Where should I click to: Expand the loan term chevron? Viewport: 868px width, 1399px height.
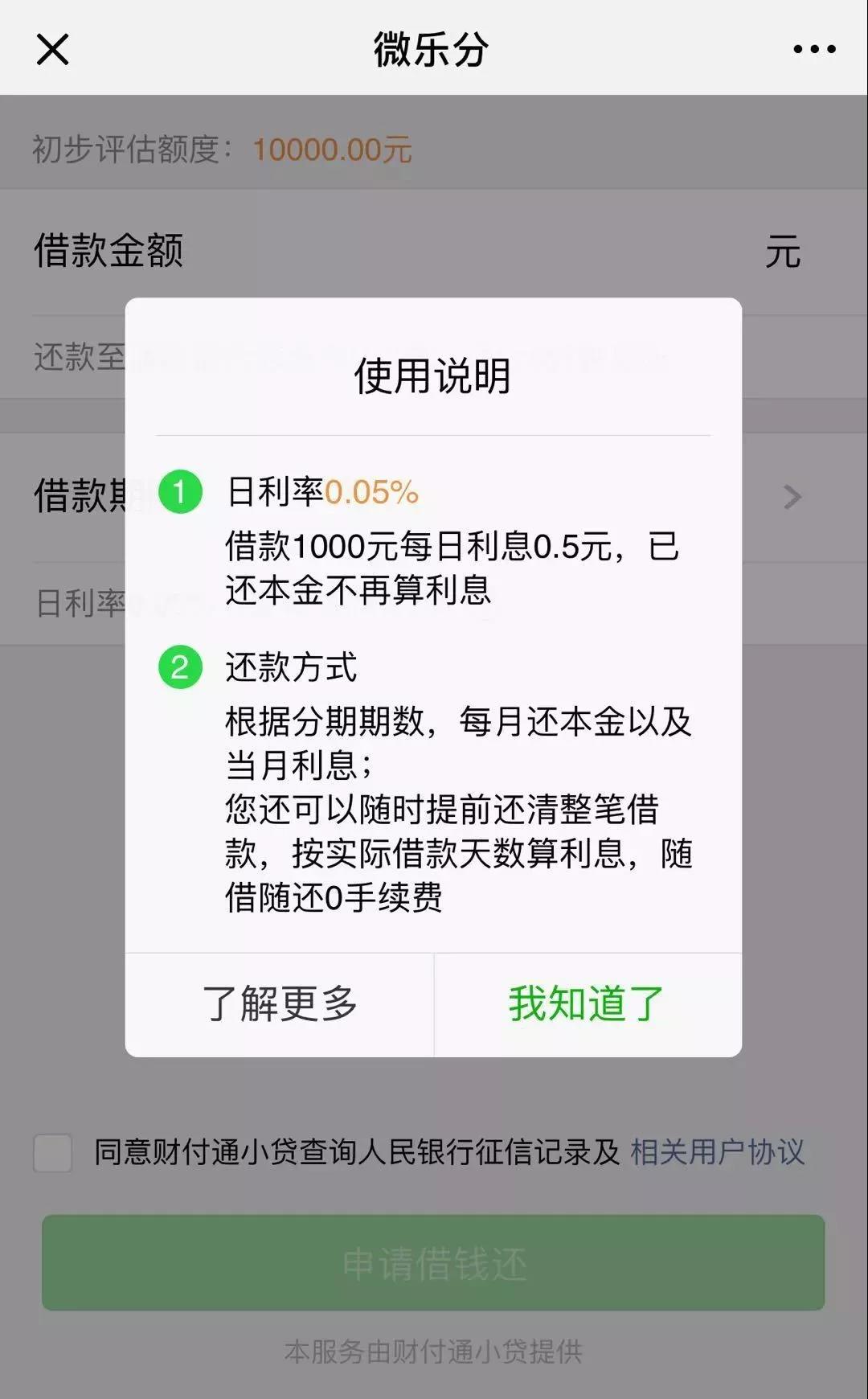click(x=792, y=497)
